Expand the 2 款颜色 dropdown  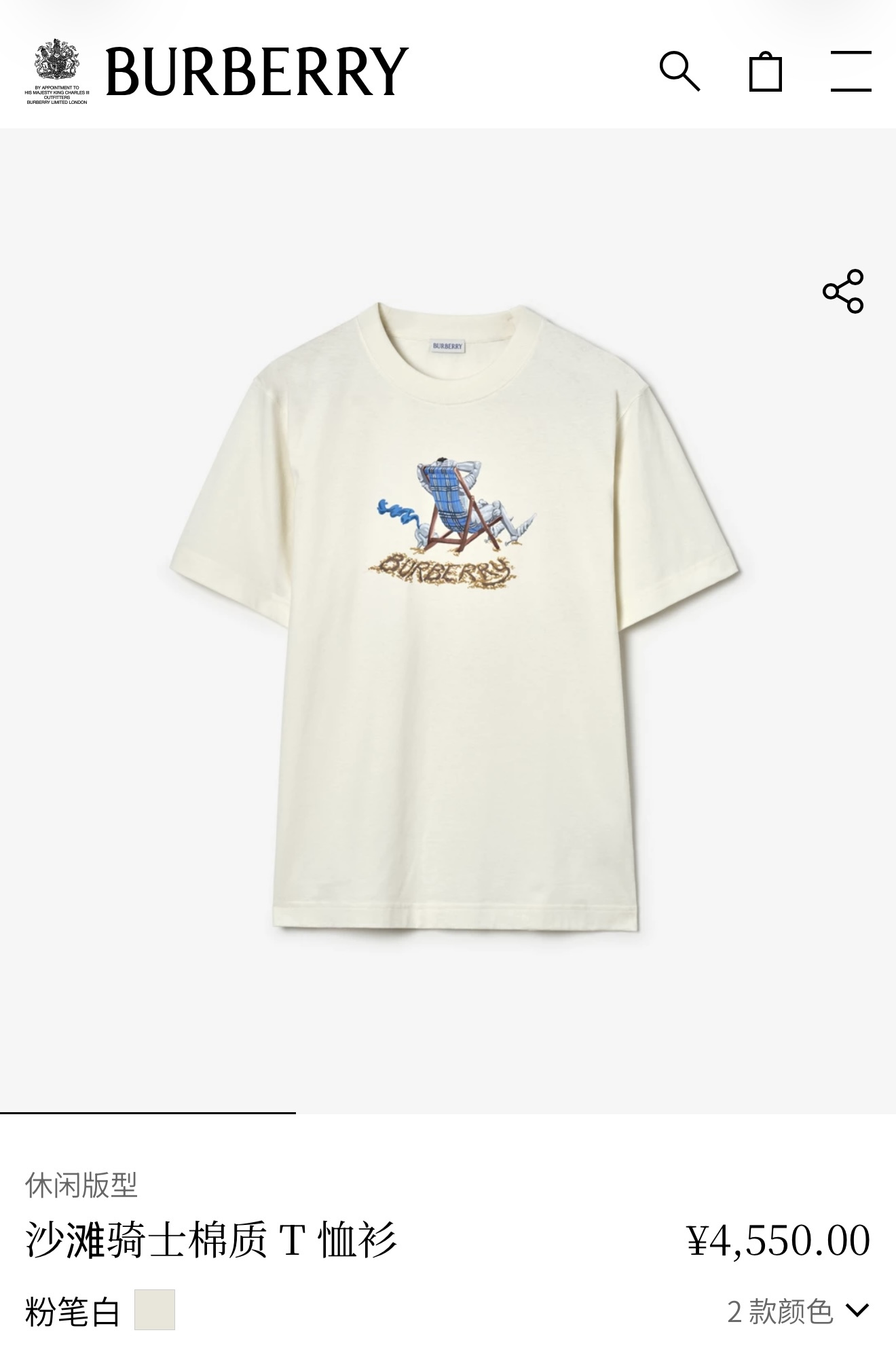[x=798, y=1310]
